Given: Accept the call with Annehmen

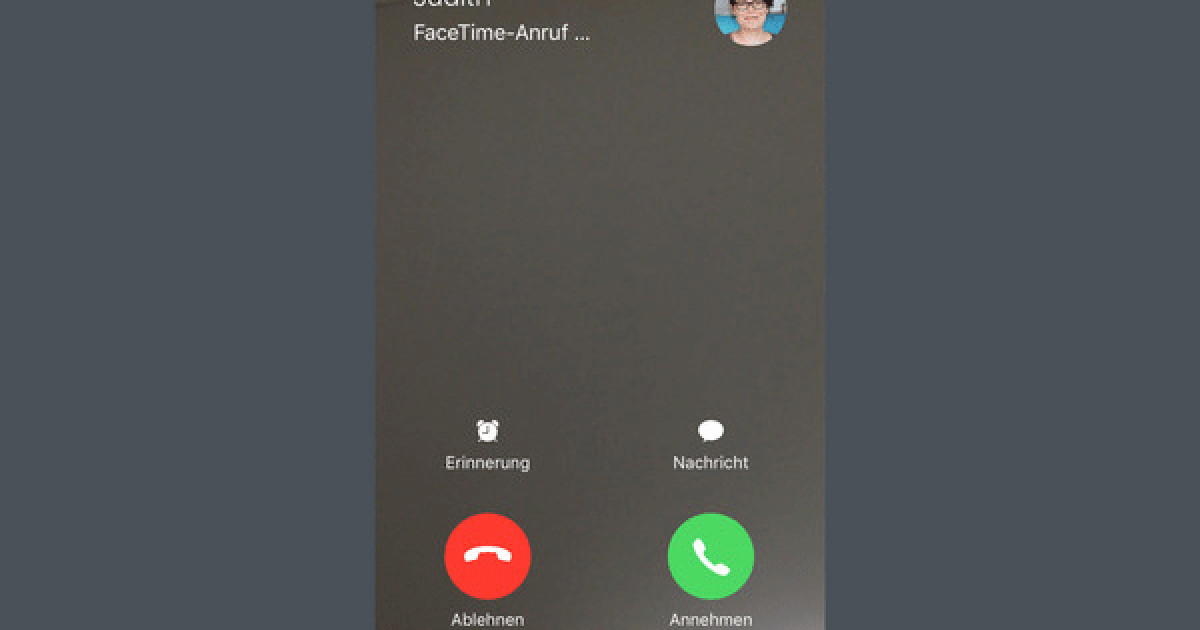Looking at the screenshot, I should 711,556.
